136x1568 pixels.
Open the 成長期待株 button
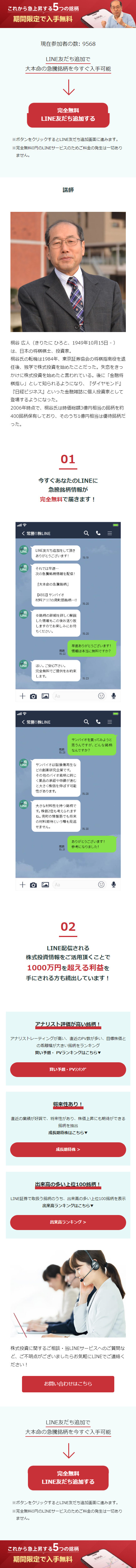68,1150
